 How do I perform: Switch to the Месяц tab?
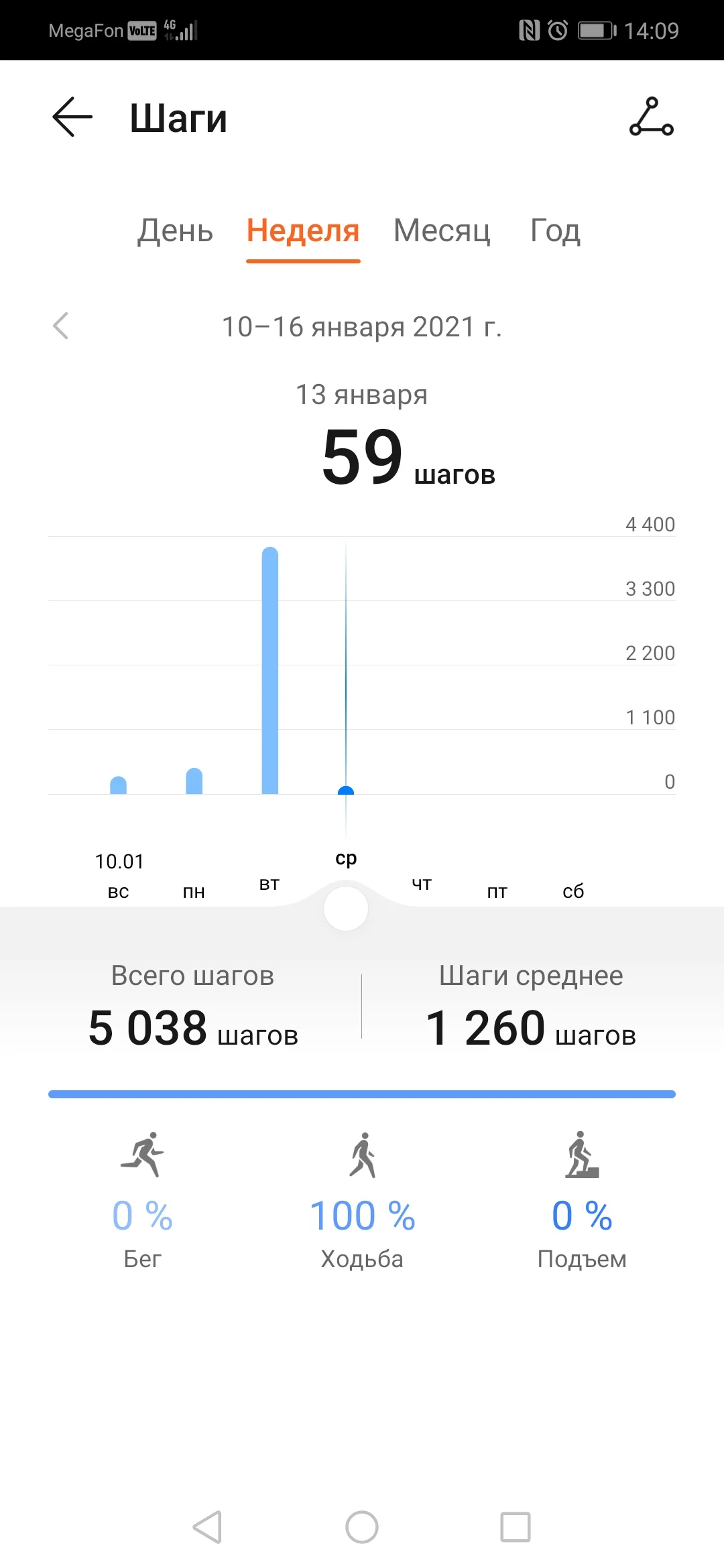coord(442,231)
